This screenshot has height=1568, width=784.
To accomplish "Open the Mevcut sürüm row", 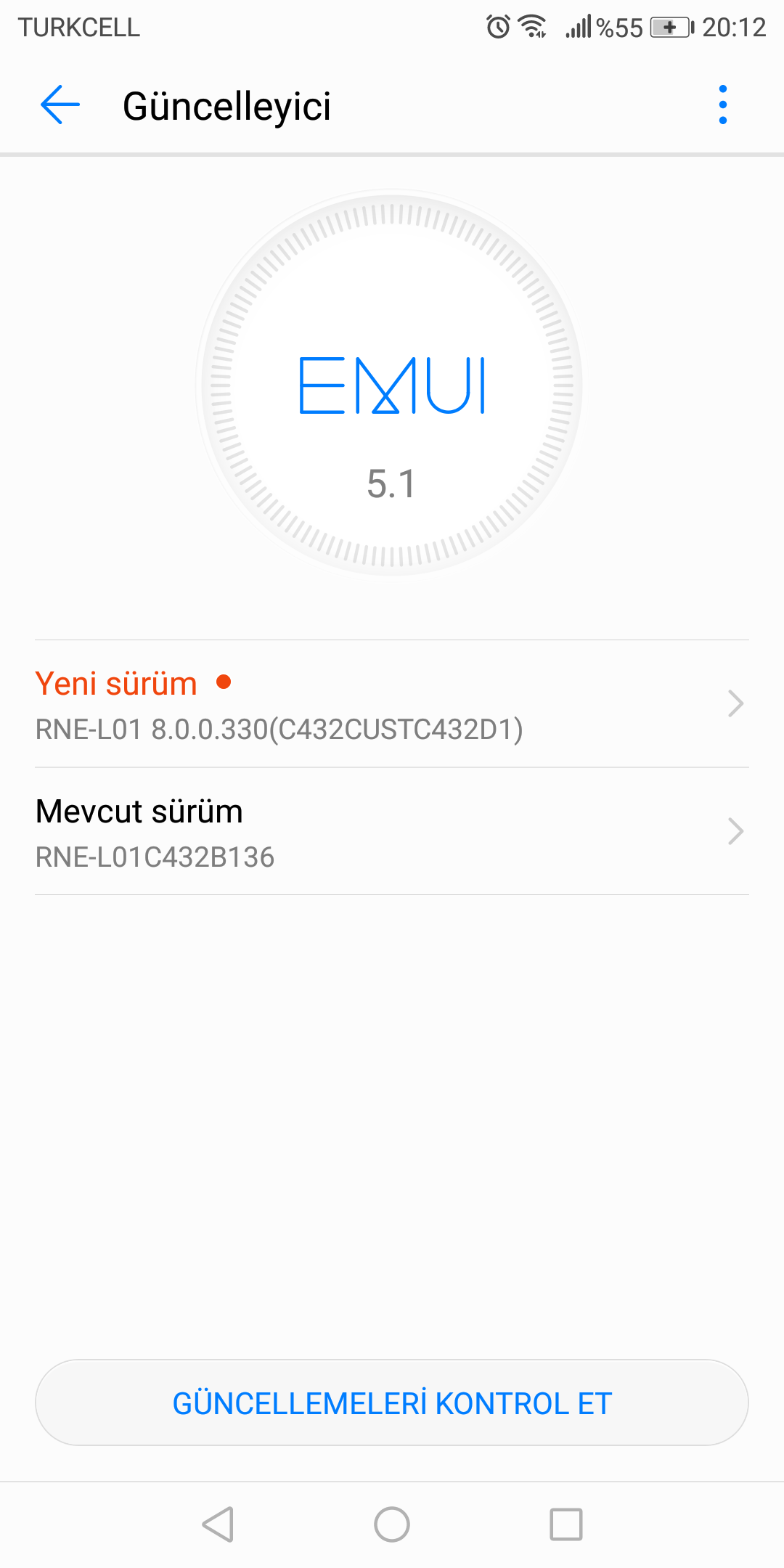I will click(392, 832).
